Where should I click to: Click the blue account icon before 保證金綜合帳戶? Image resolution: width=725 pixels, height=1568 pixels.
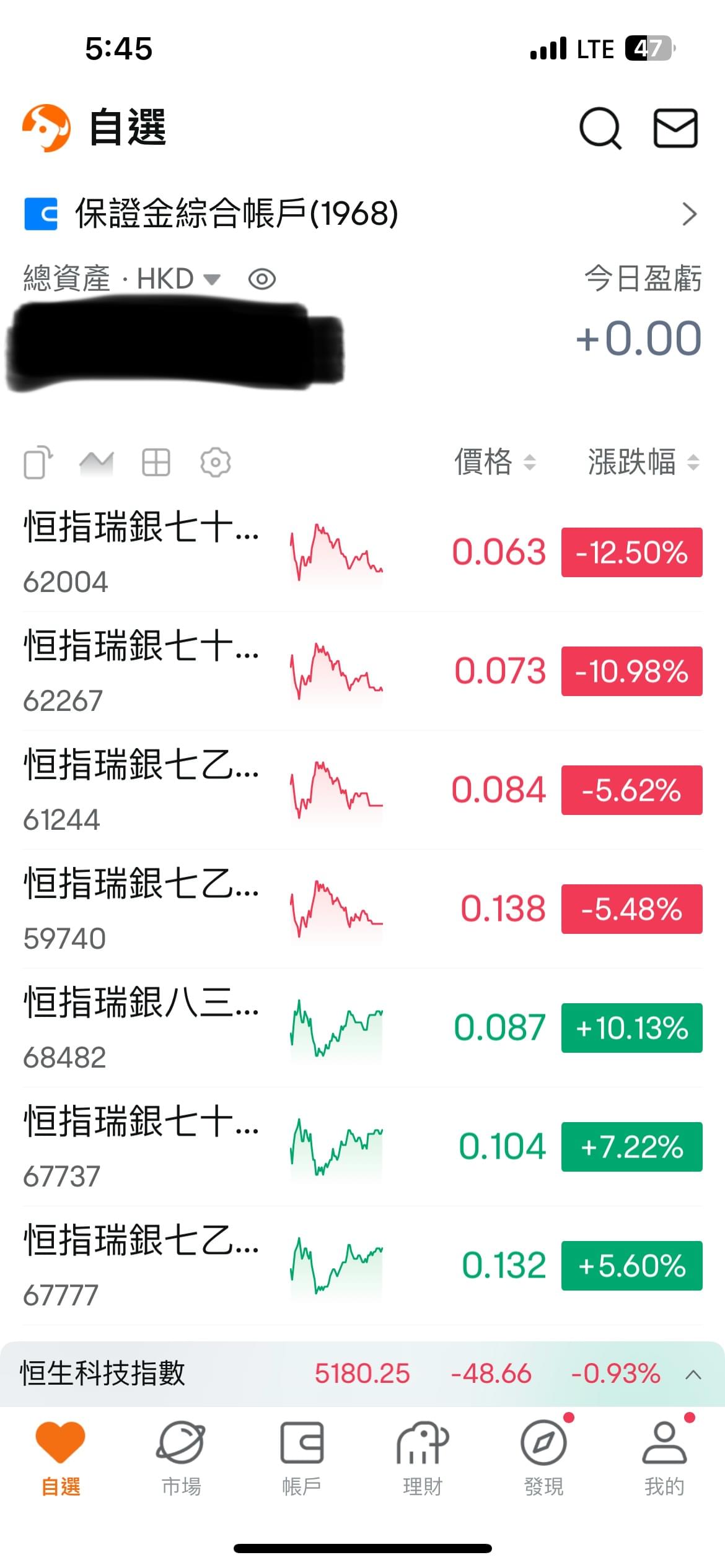42,214
